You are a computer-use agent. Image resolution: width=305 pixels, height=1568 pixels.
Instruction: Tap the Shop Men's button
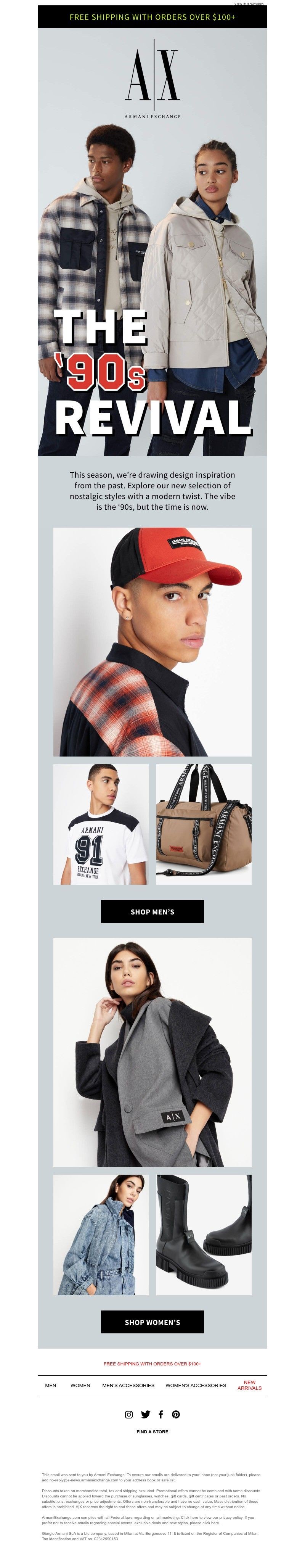point(152,911)
